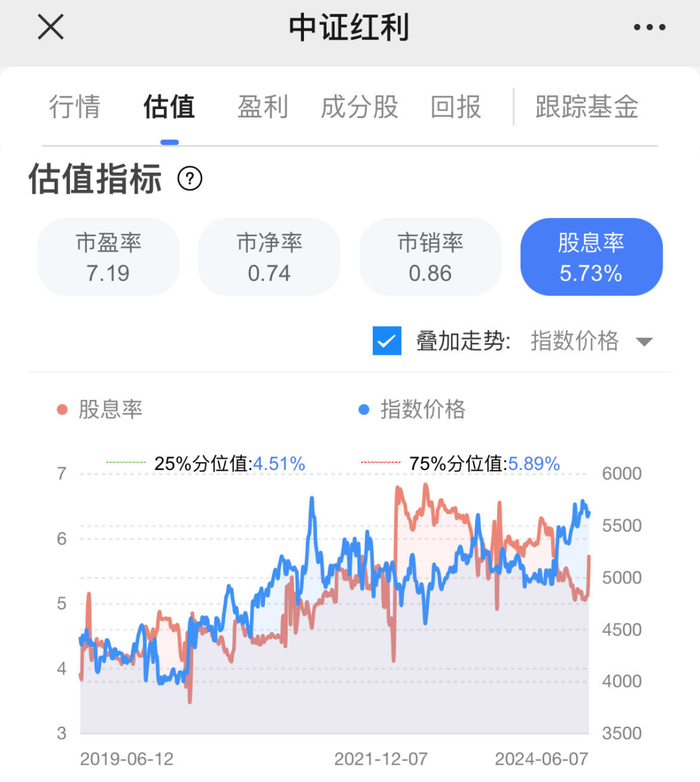The width and height of the screenshot is (700, 782).
Task: Switch to the 行情 tab
Action: click(x=75, y=107)
